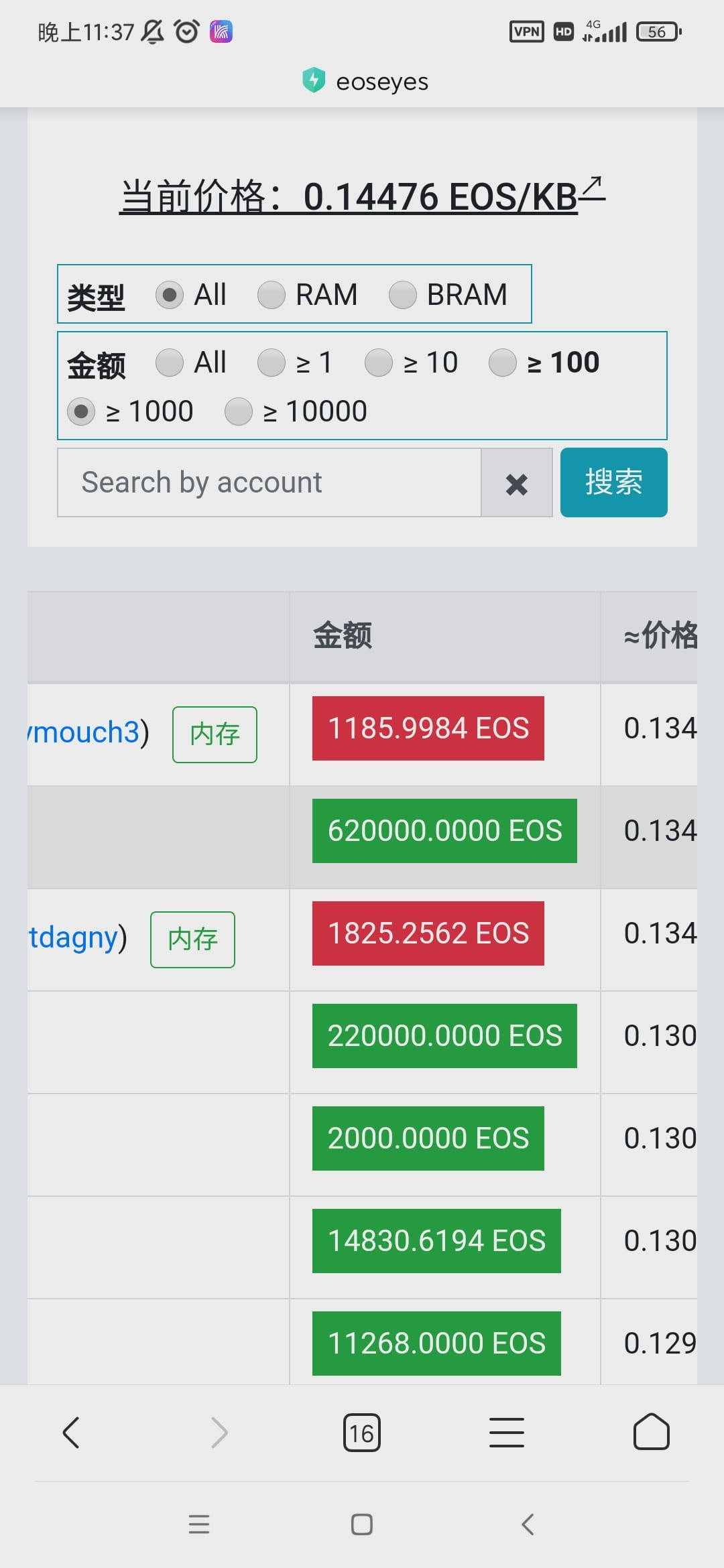
Task: Select the BRAM type option
Action: pyautogui.click(x=404, y=294)
